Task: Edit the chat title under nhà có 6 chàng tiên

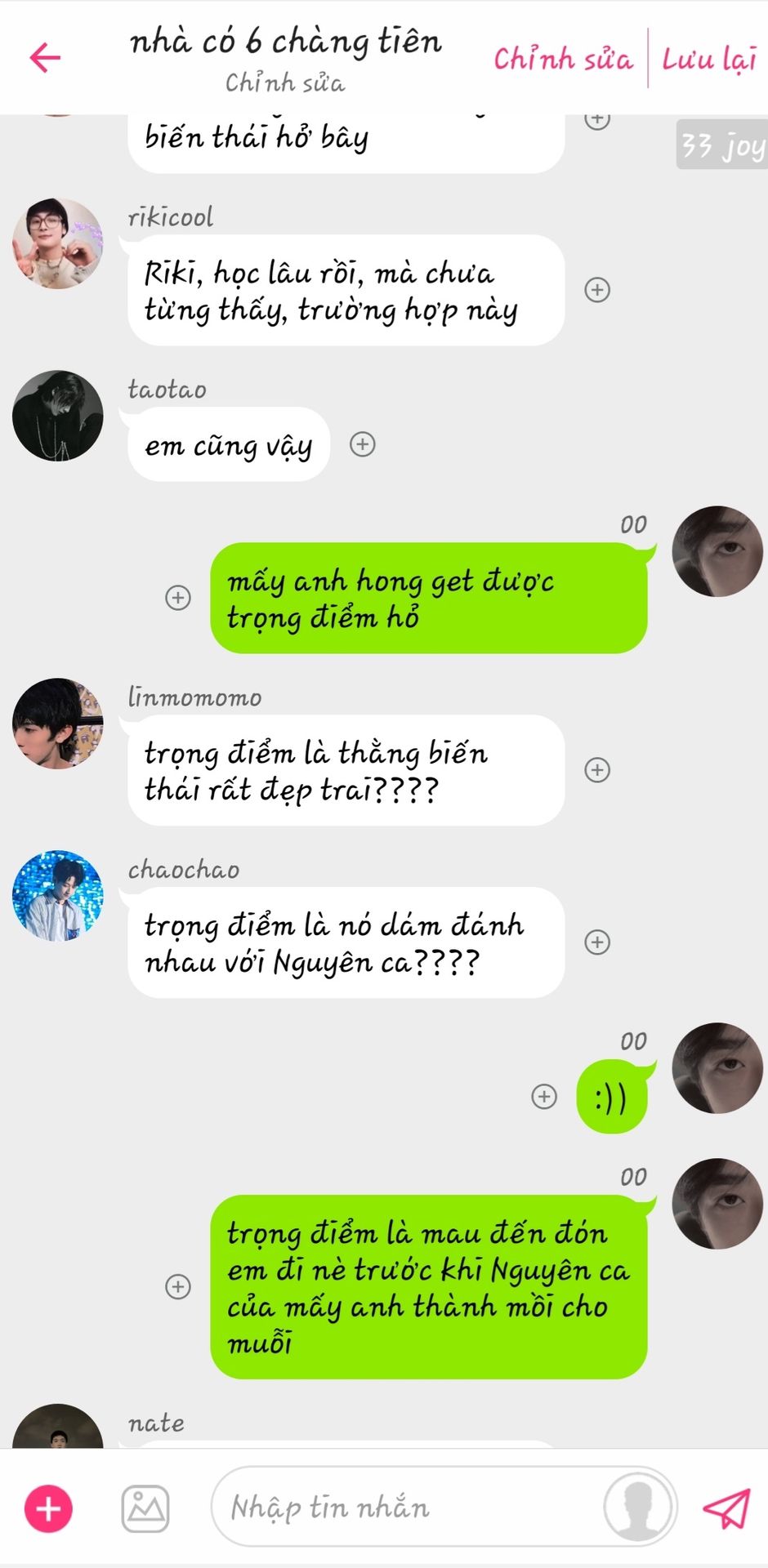Action: tap(285, 82)
